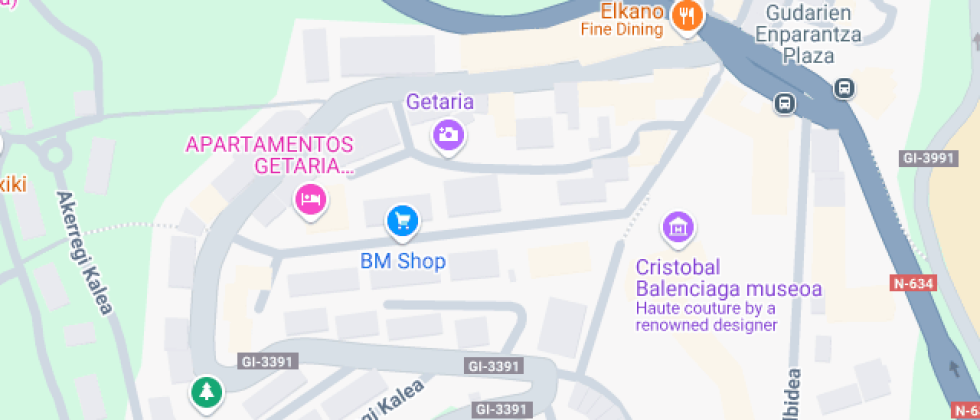Image resolution: width=980 pixels, height=420 pixels.
Task: Open the Elkano Fine Dining restaurant pin
Action: pos(688,16)
